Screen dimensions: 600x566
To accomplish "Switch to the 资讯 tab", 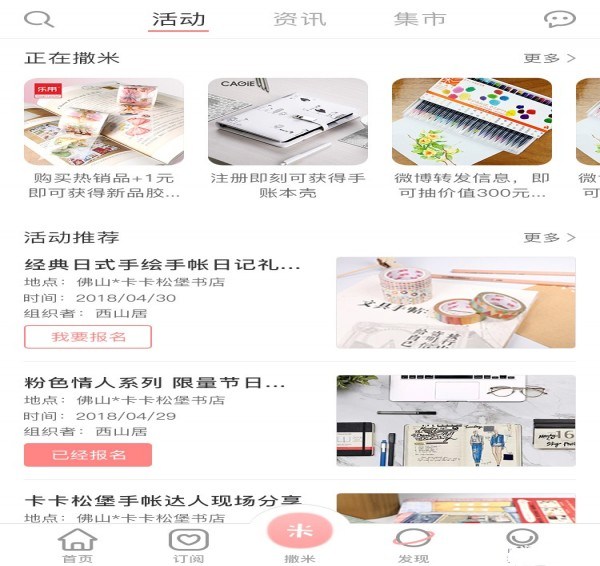I will pos(299,19).
